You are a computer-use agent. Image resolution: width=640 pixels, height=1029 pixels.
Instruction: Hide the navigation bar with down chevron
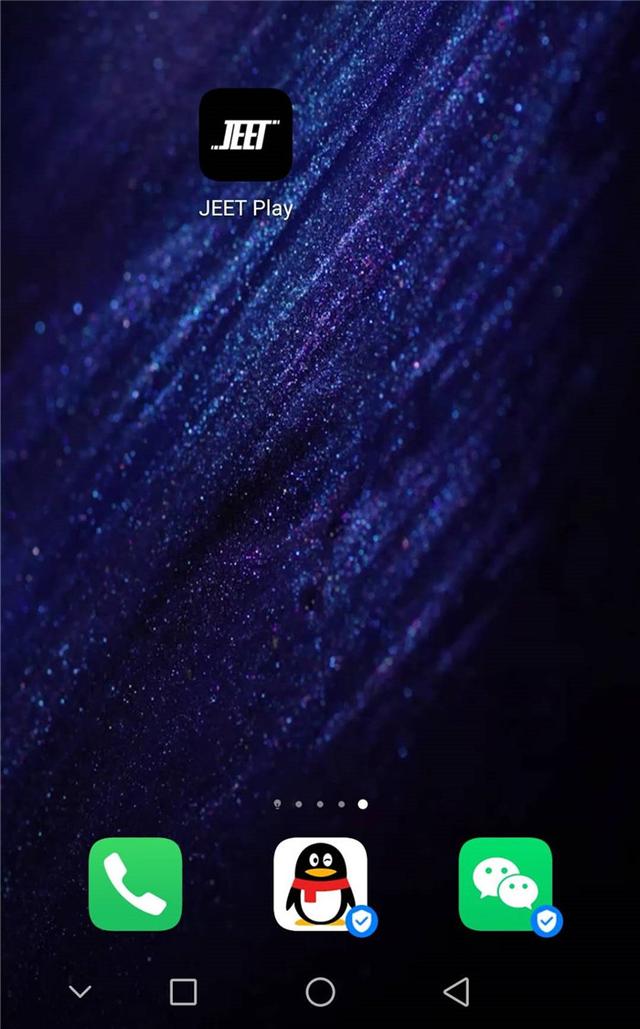click(80, 991)
